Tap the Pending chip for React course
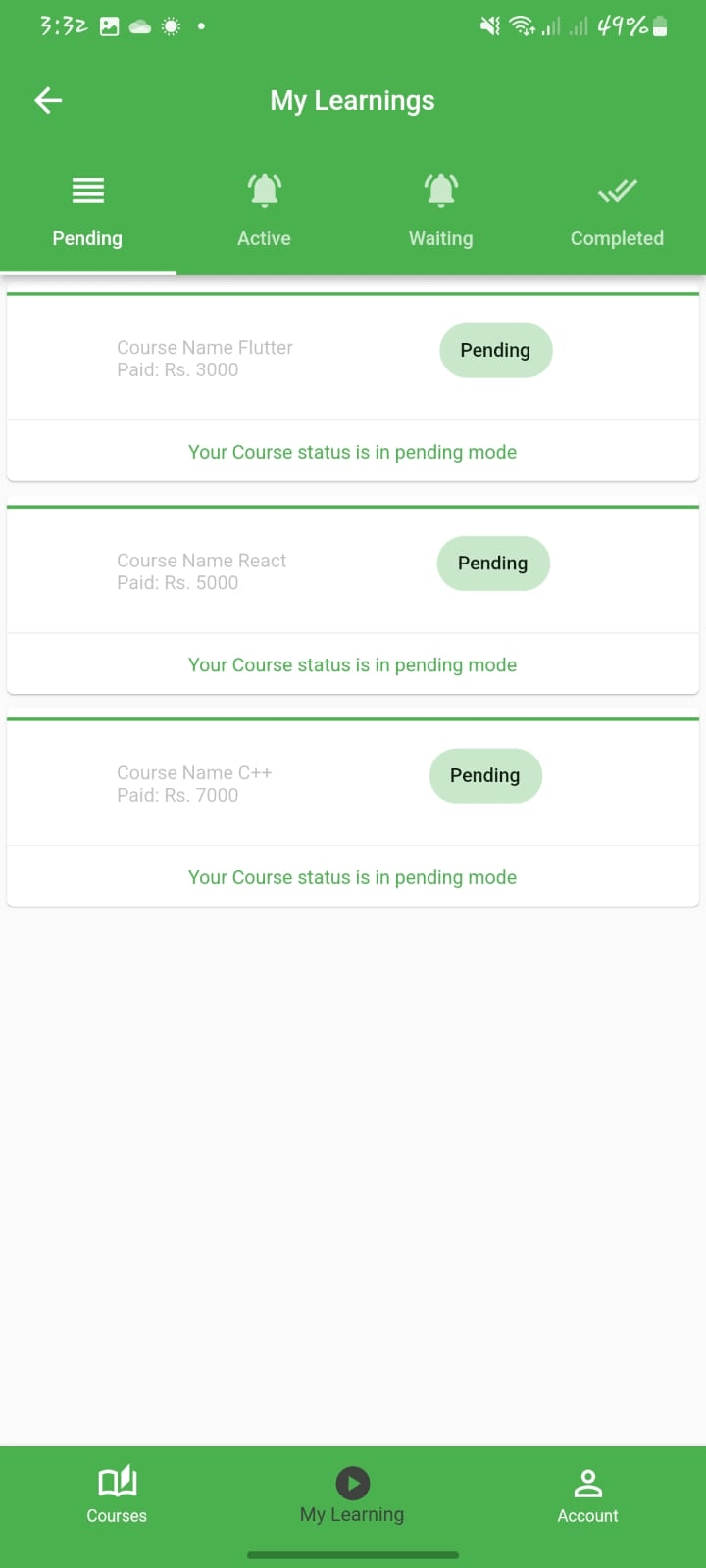 (493, 563)
